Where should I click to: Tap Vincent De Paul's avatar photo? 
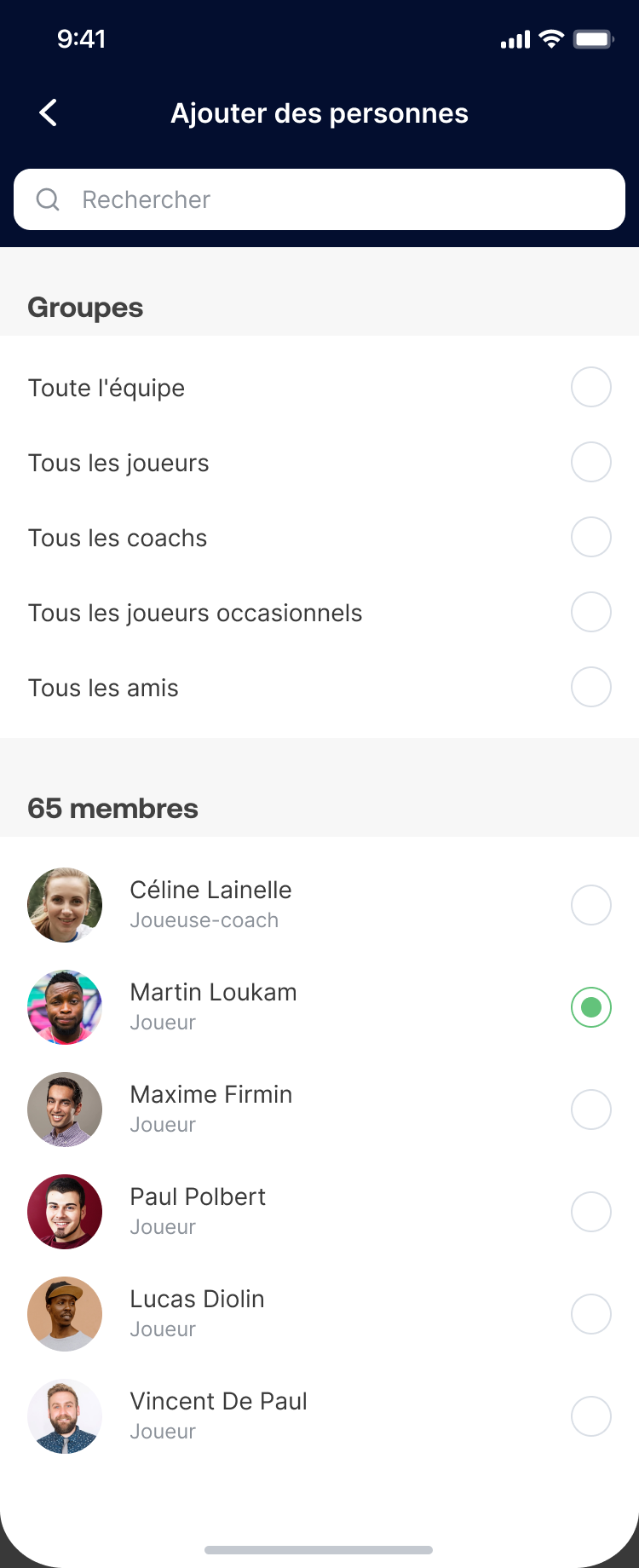pos(65,1415)
